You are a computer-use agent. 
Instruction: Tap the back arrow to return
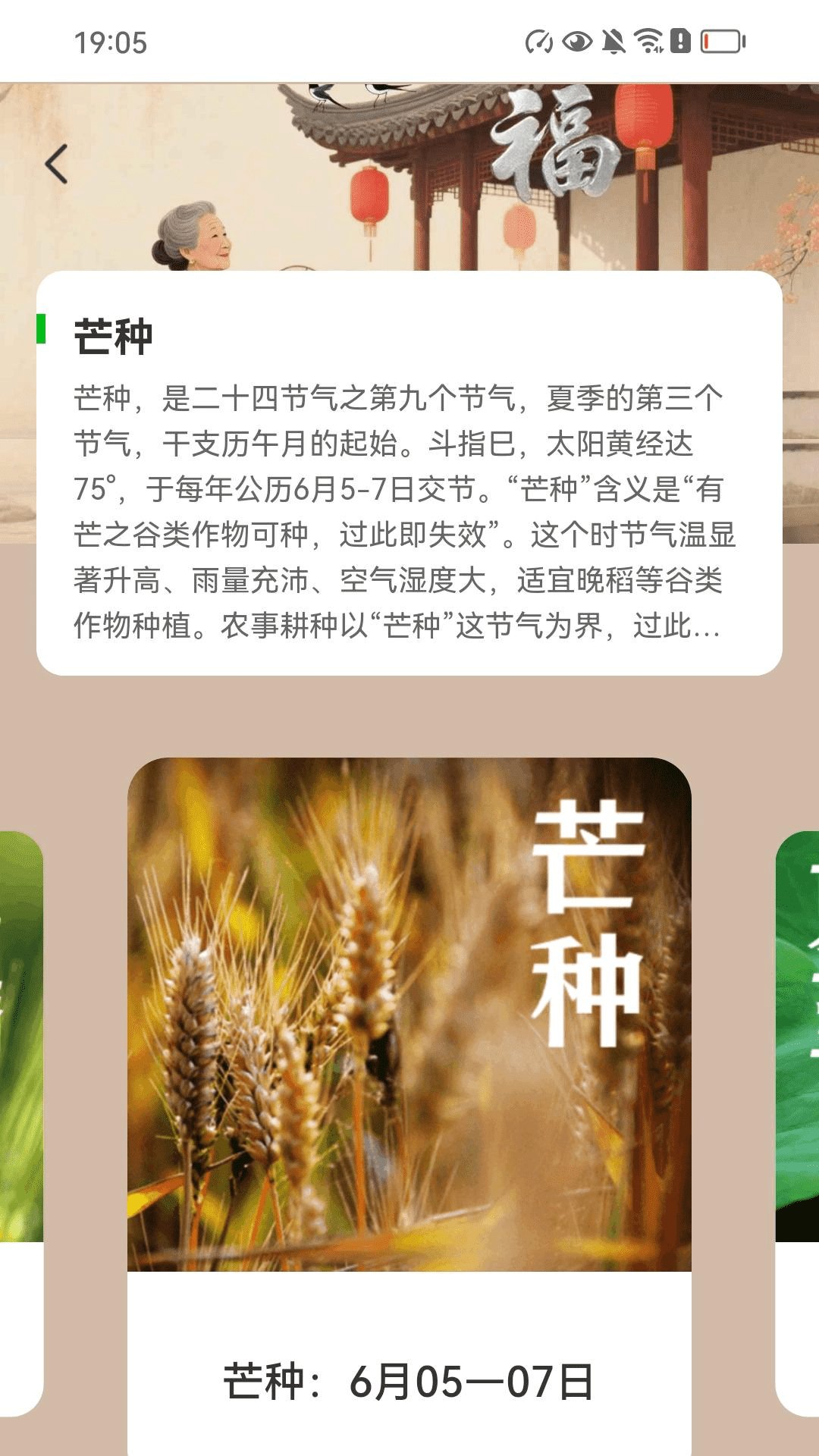point(57,163)
